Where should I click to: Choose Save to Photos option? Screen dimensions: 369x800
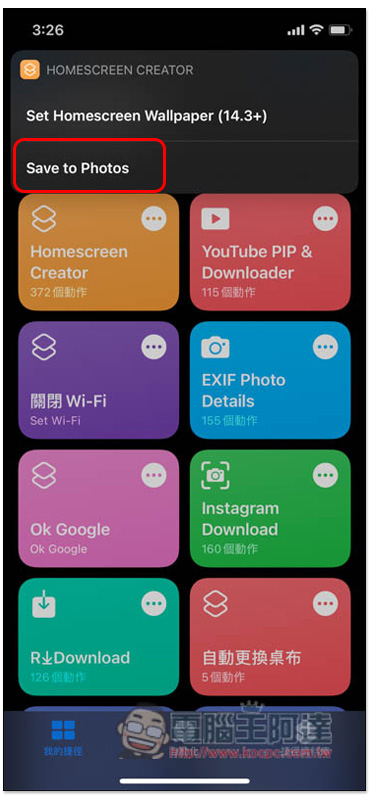[184, 168]
